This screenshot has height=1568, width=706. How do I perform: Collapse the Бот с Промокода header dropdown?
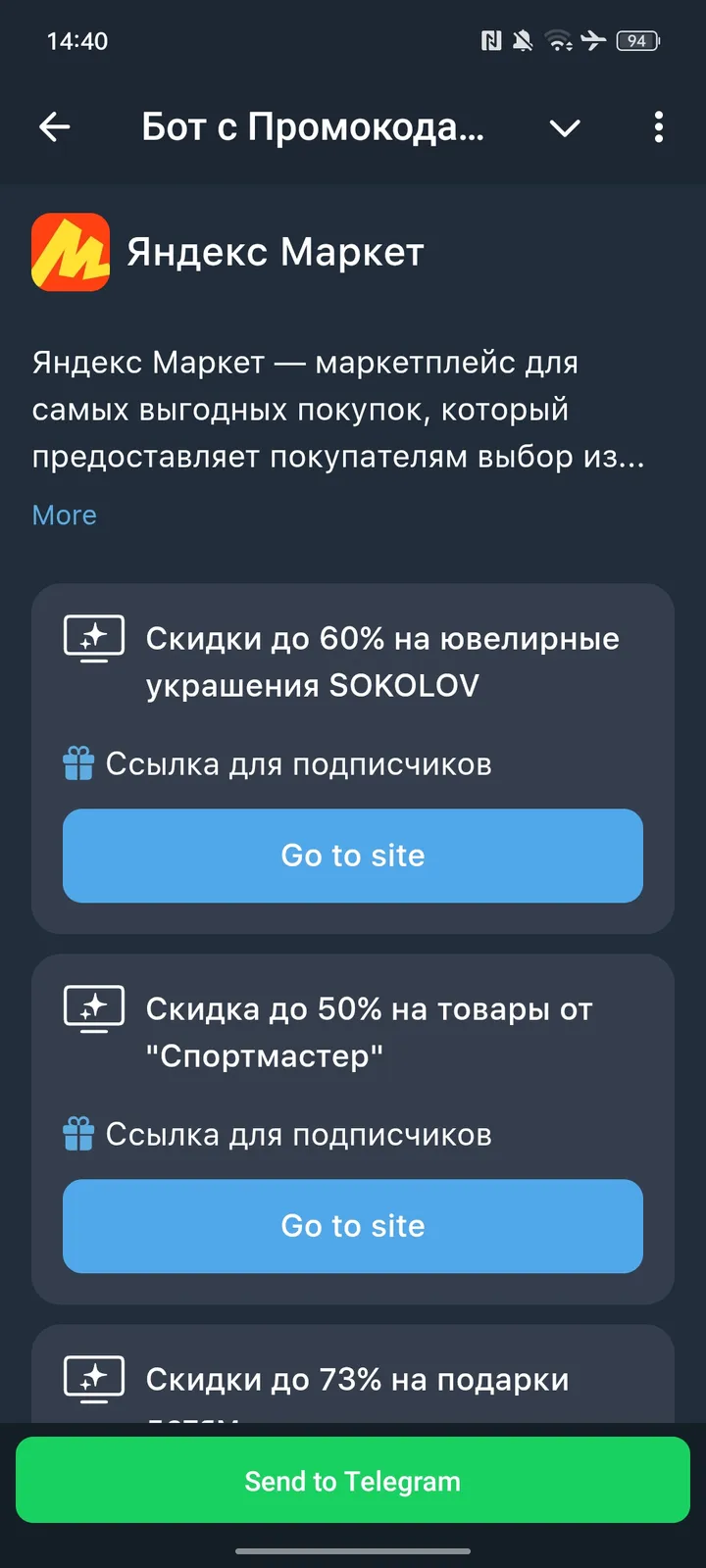[x=565, y=127]
